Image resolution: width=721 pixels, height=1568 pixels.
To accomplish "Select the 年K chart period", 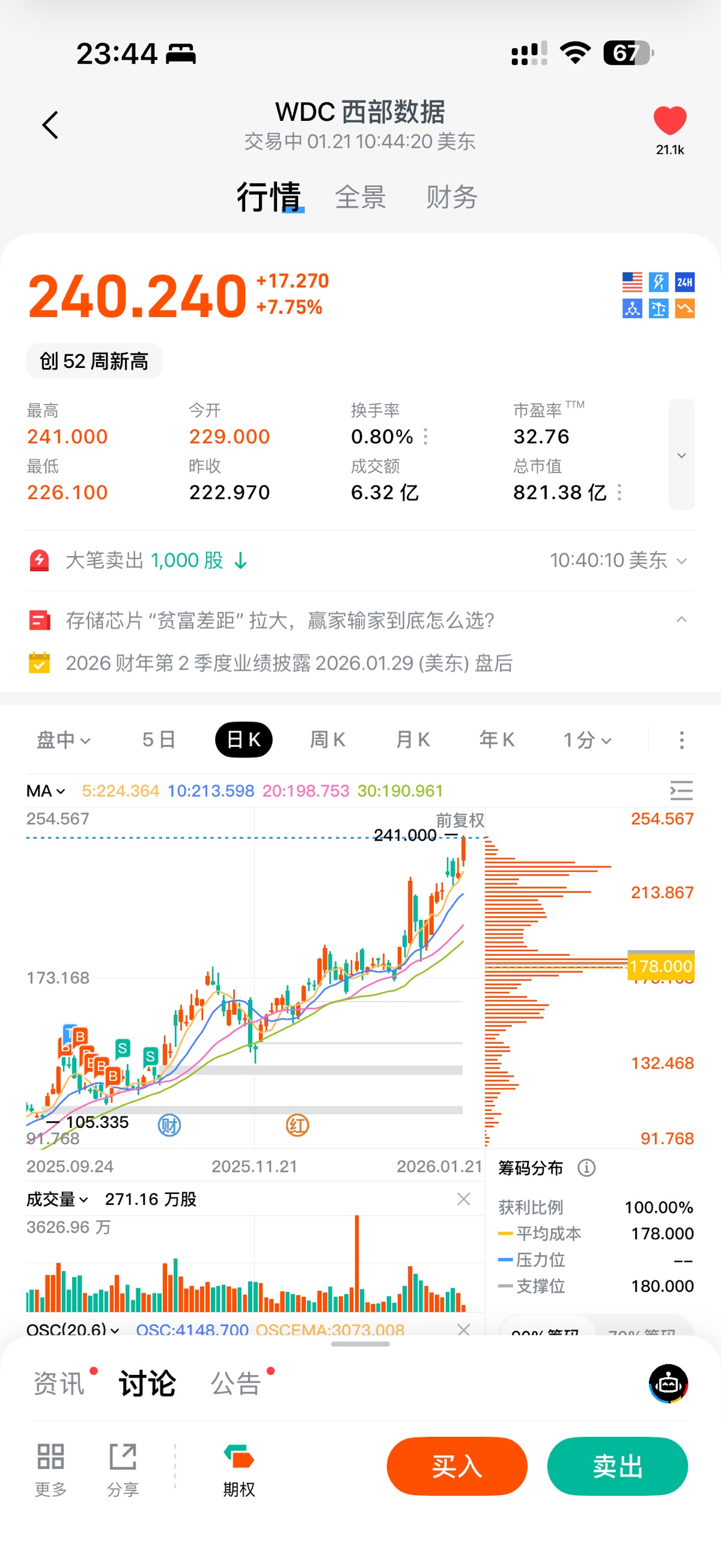I will pyautogui.click(x=496, y=740).
